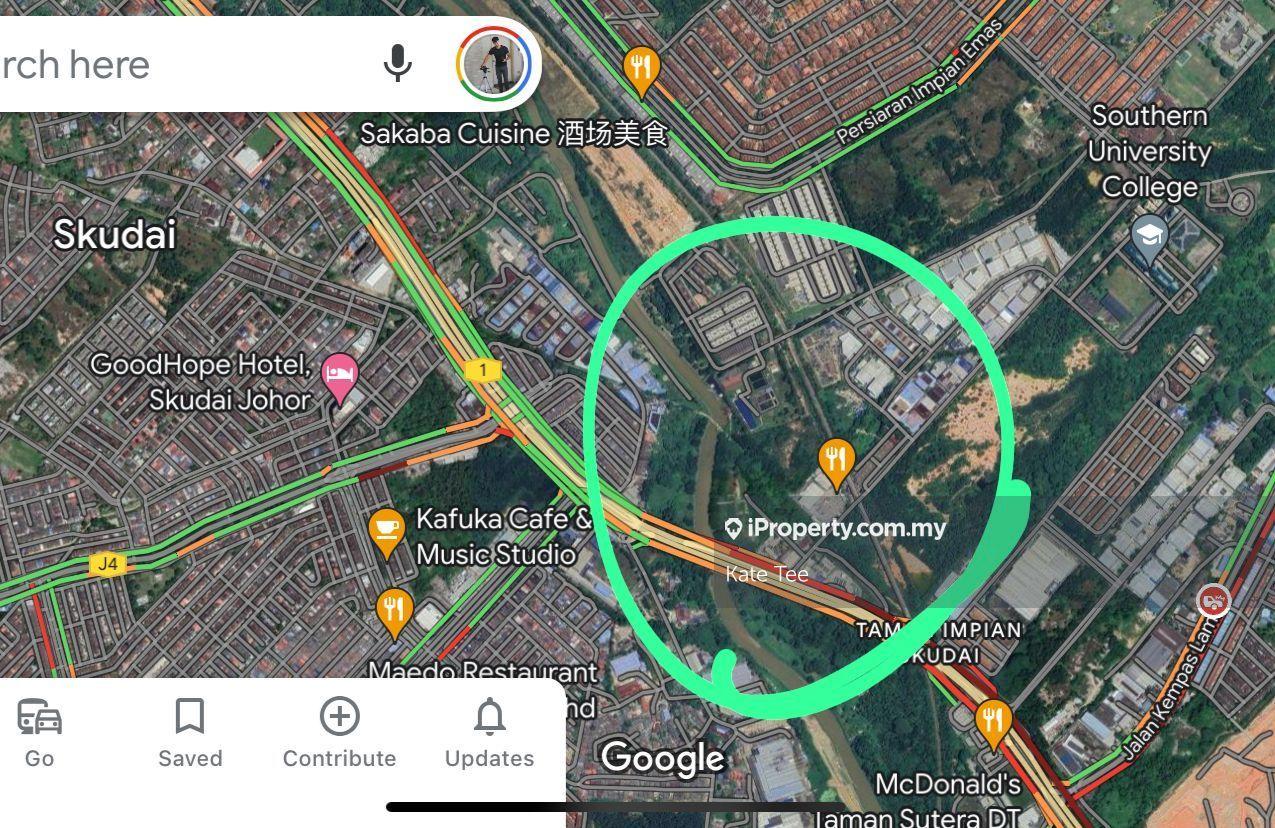The width and height of the screenshot is (1275, 828).
Task: Open the GoodHope Hotel map pin
Action: (340, 376)
